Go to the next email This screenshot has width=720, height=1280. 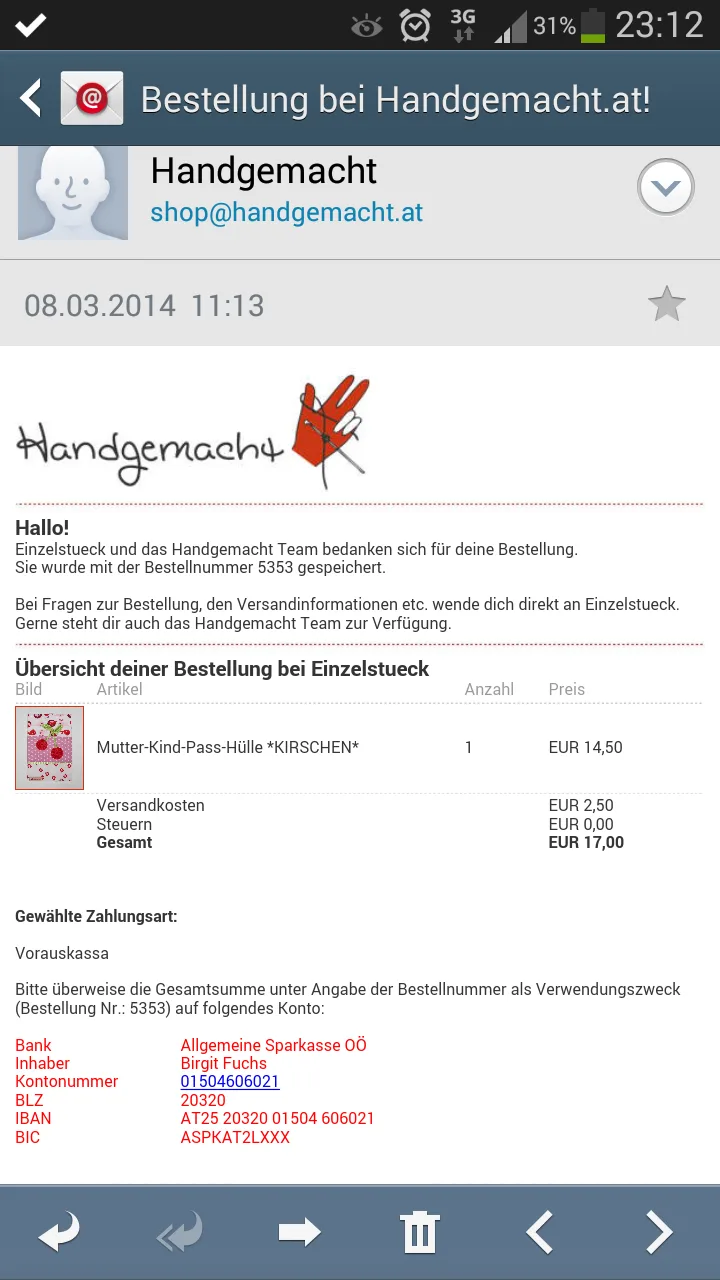click(x=659, y=1232)
